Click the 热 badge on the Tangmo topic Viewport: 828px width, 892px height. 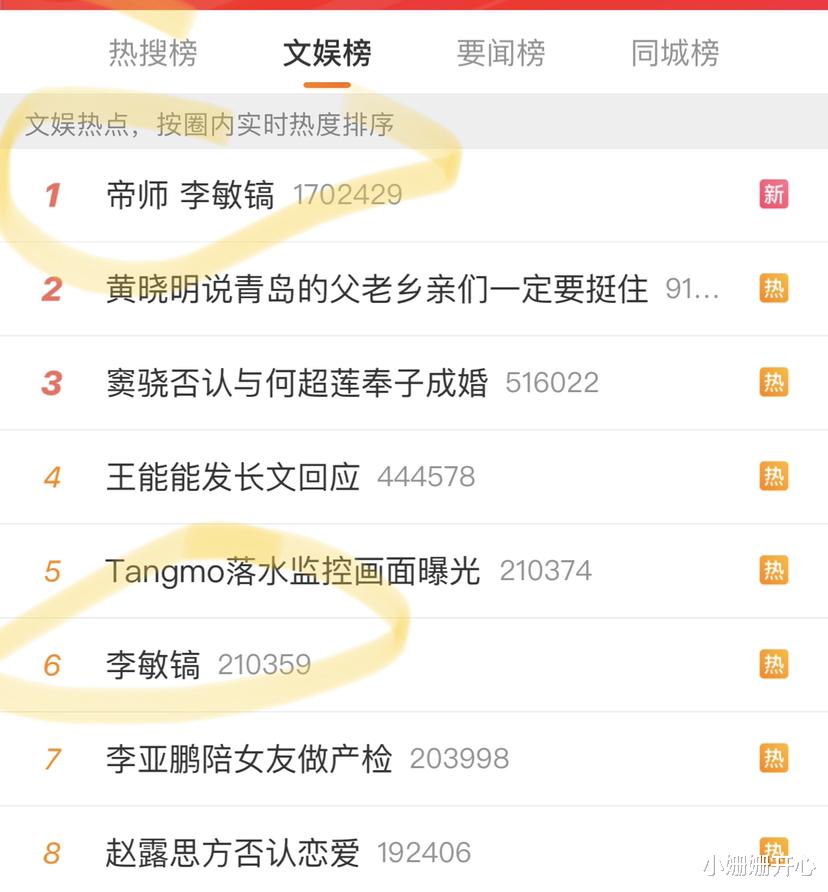coord(772,570)
